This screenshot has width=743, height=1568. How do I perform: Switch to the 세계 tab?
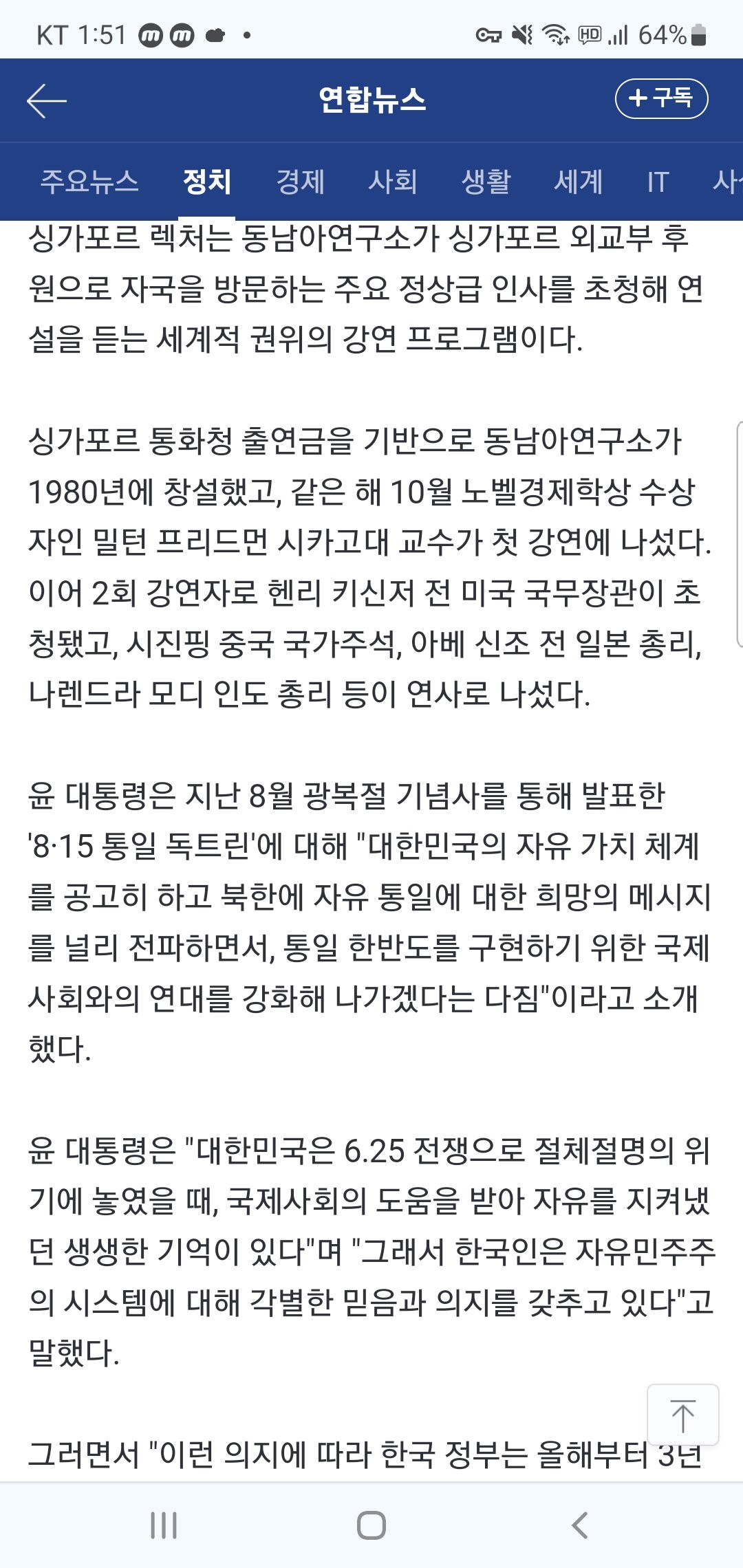(x=579, y=182)
